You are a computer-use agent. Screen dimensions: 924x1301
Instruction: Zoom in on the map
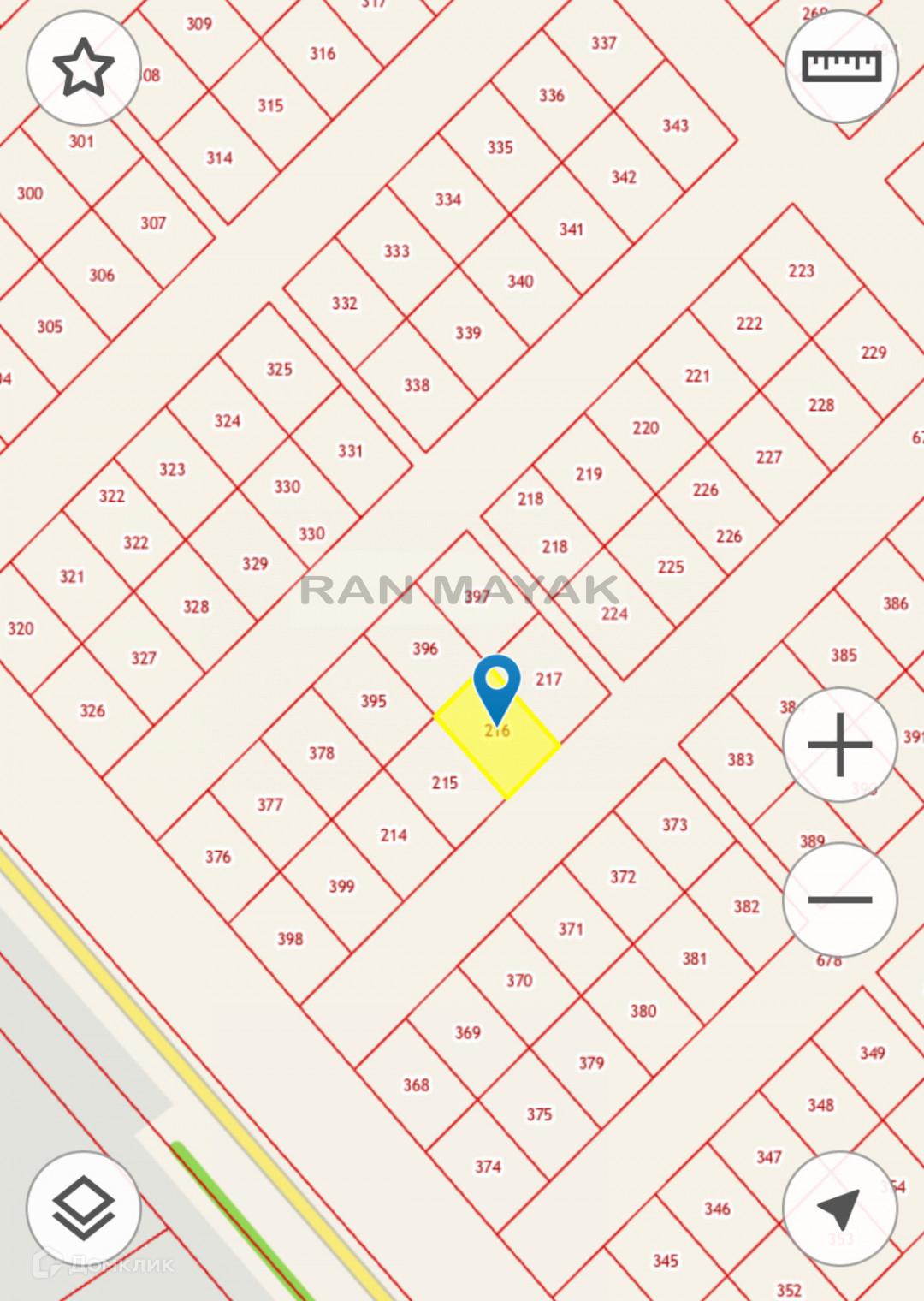pyautogui.click(x=839, y=745)
